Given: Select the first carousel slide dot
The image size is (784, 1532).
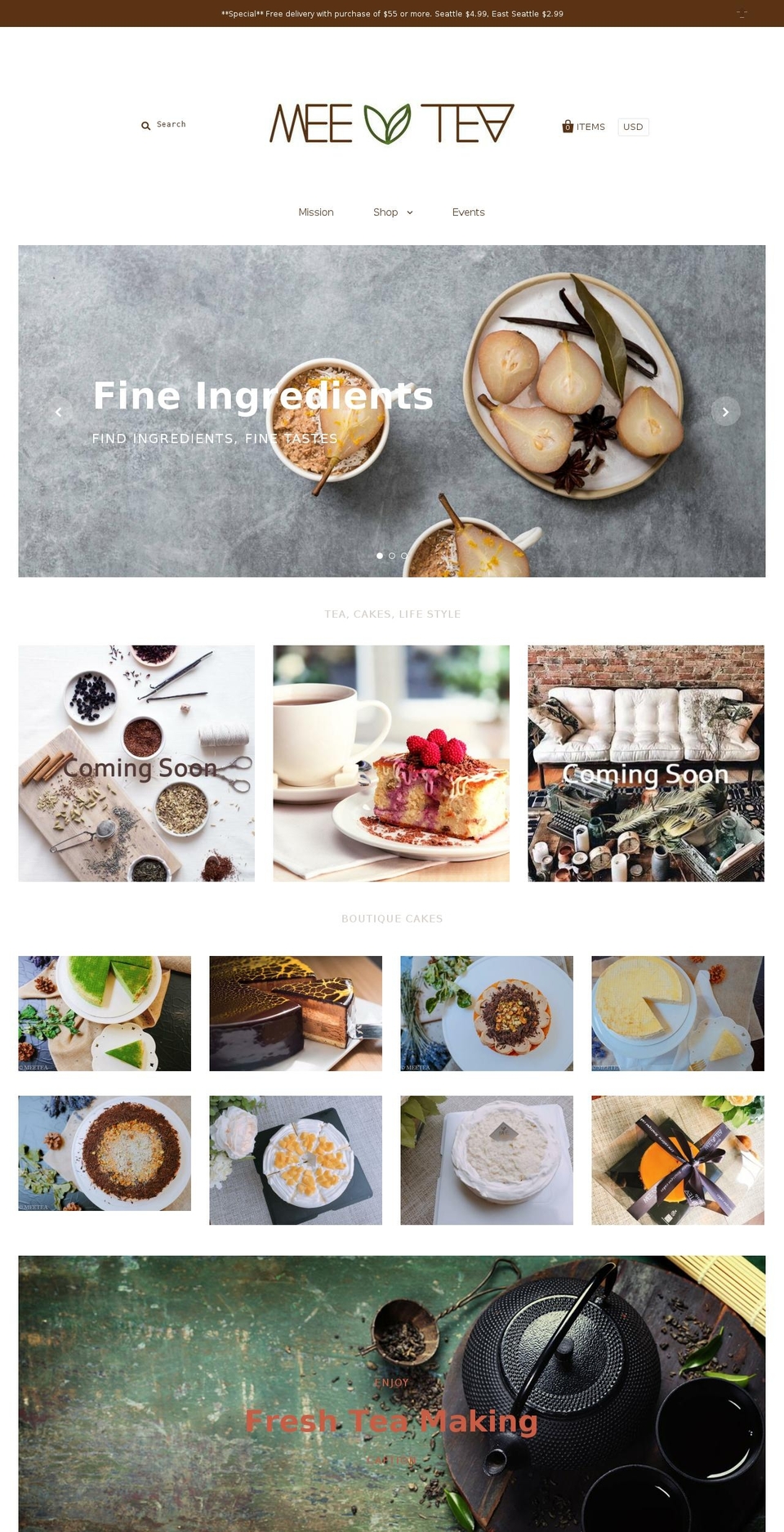Looking at the screenshot, I should pos(380,555).
